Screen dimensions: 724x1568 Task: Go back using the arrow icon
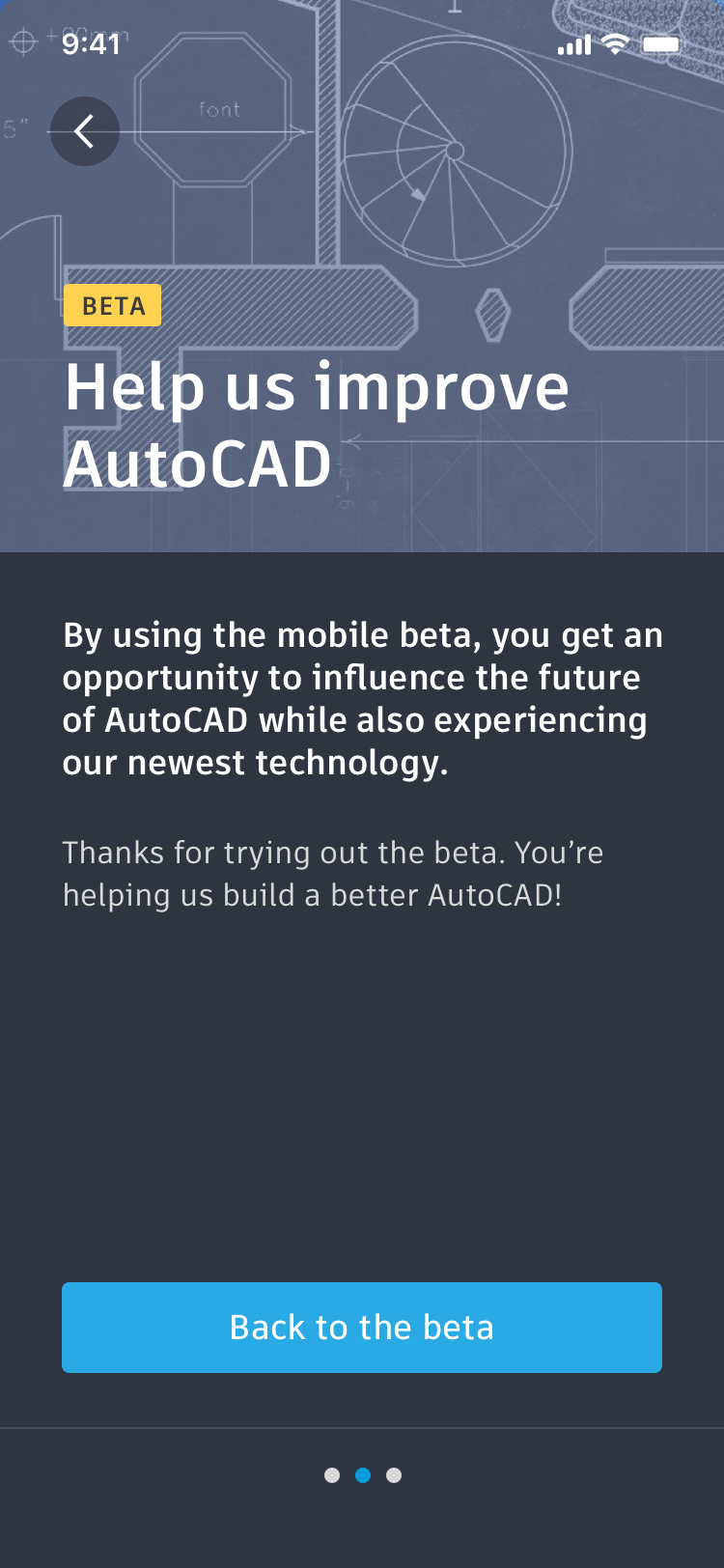tap(85, 131)
